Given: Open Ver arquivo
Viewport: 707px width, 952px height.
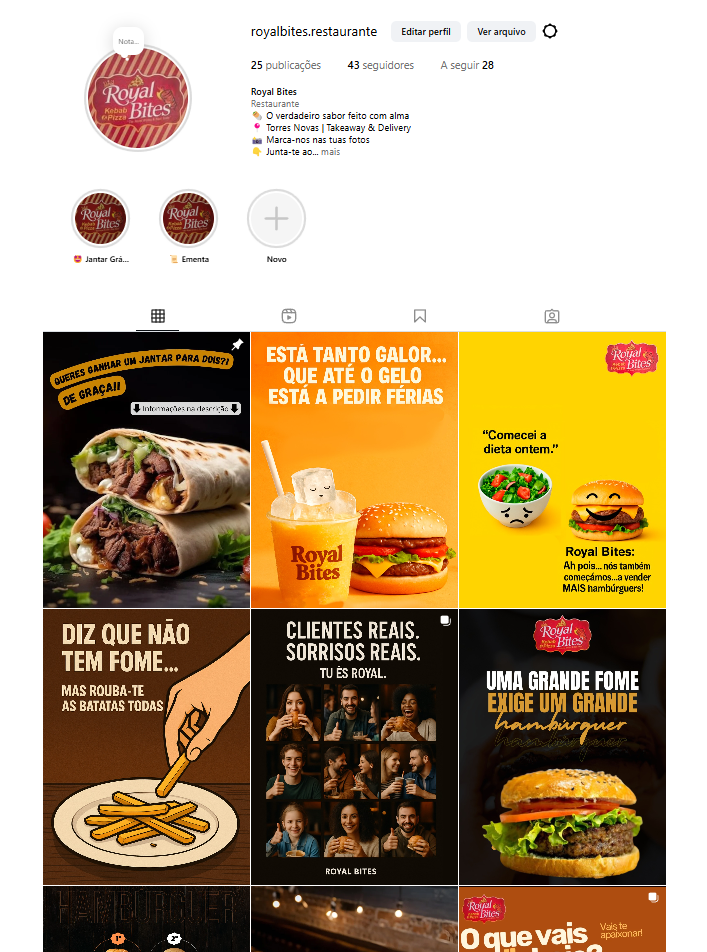Looking at the screenshot, I should click(x=501, y=32).
